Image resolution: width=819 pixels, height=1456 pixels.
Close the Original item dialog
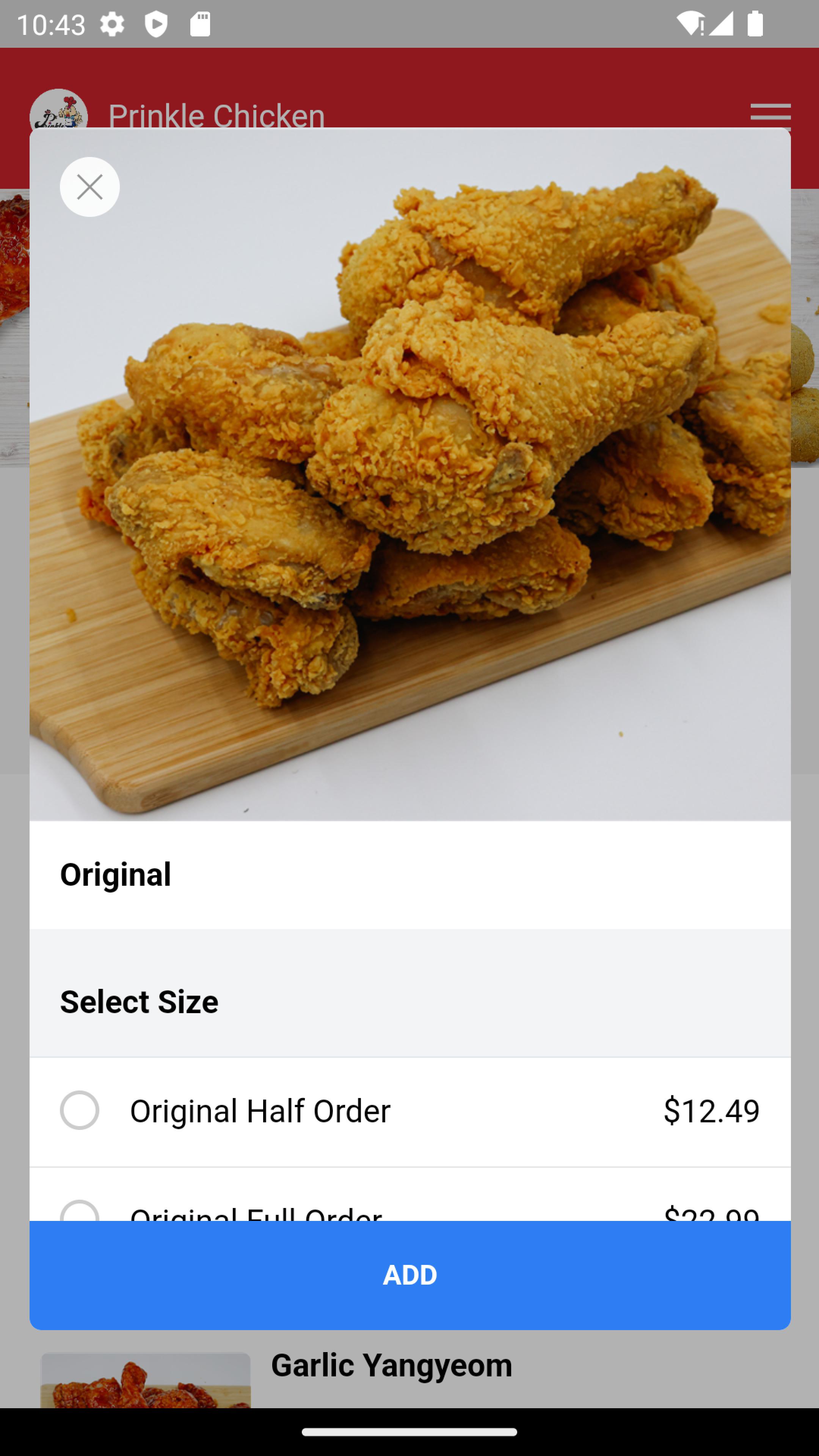point(89,187)
